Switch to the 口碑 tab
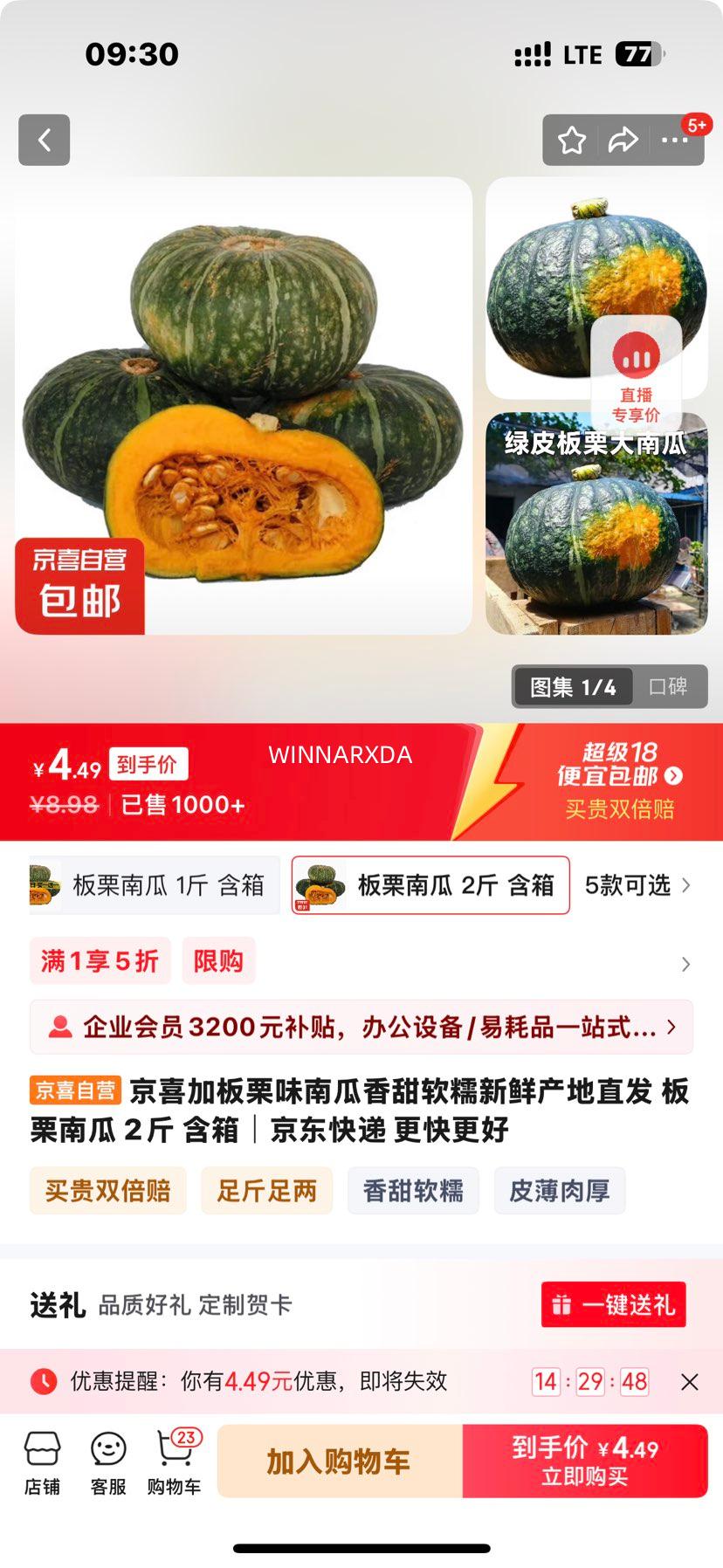Image resolution: width=723 pixels, height=1568 pixels. click(668, 687)
